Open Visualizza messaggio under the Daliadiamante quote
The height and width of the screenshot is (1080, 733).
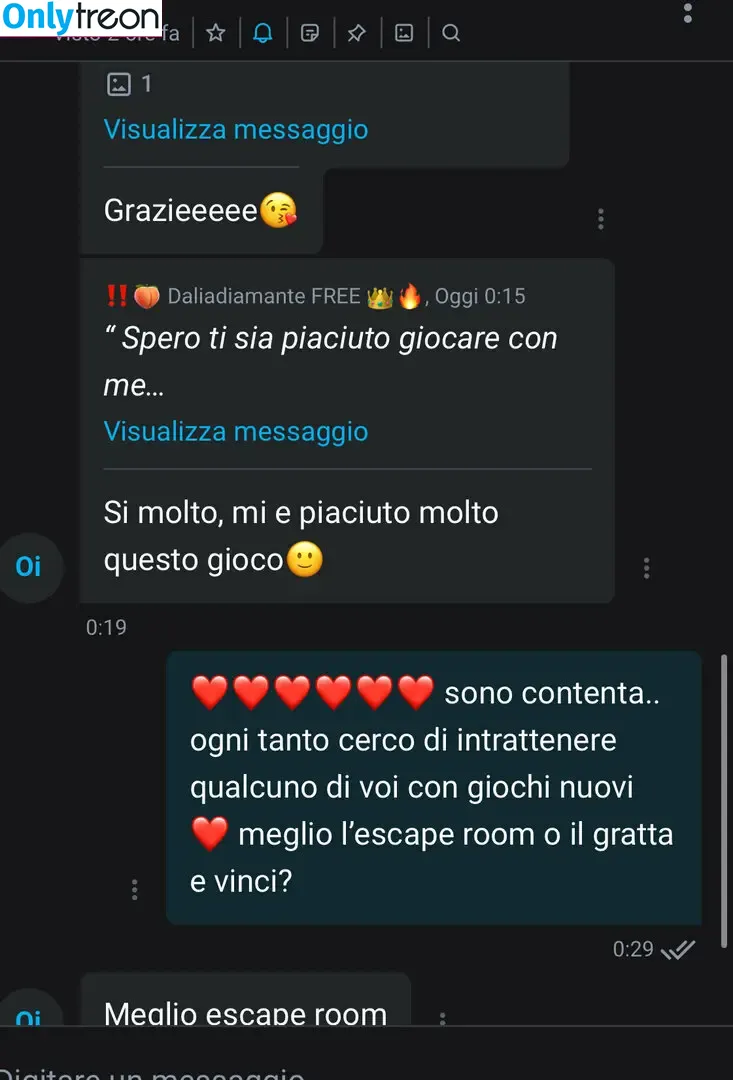(235, 431)
